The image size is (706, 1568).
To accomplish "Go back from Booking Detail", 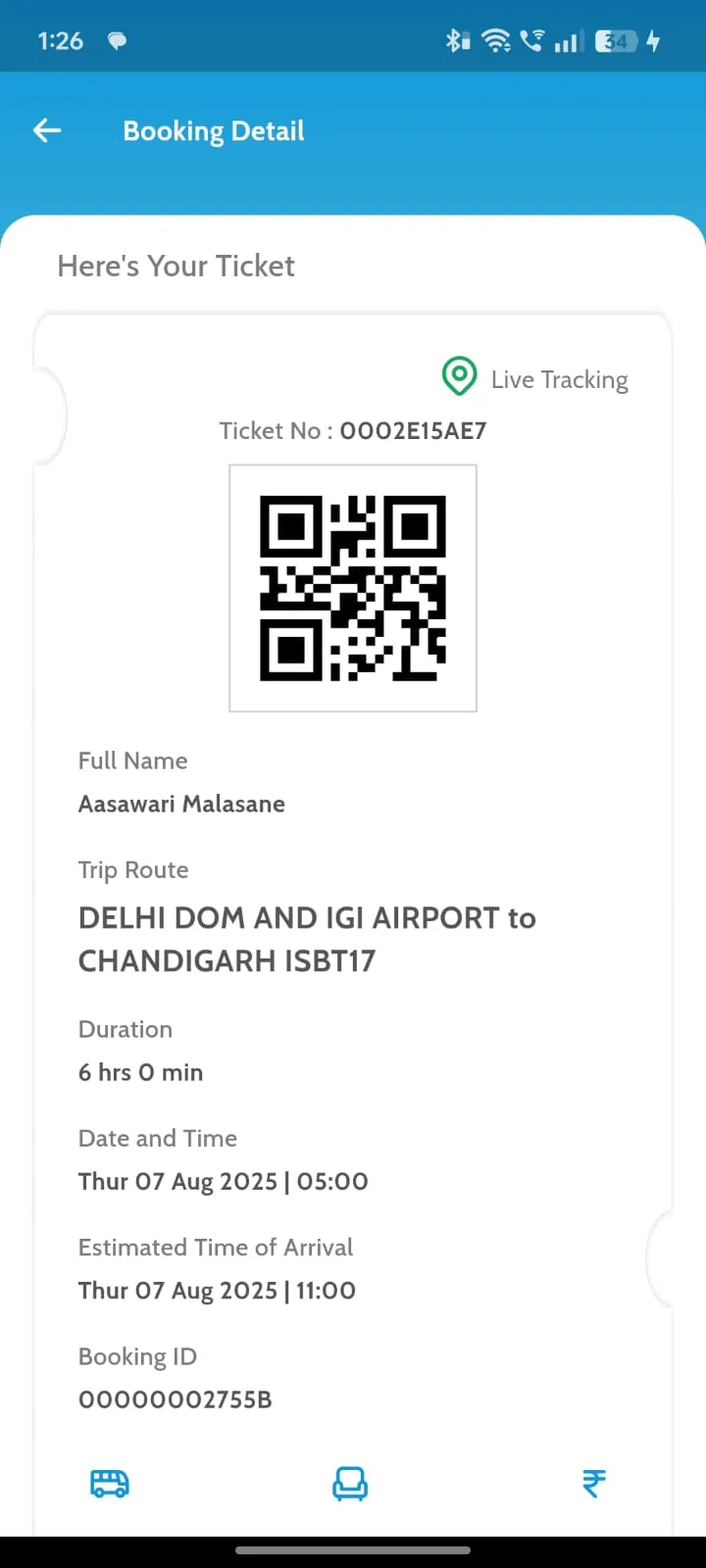I will (47, 130).
